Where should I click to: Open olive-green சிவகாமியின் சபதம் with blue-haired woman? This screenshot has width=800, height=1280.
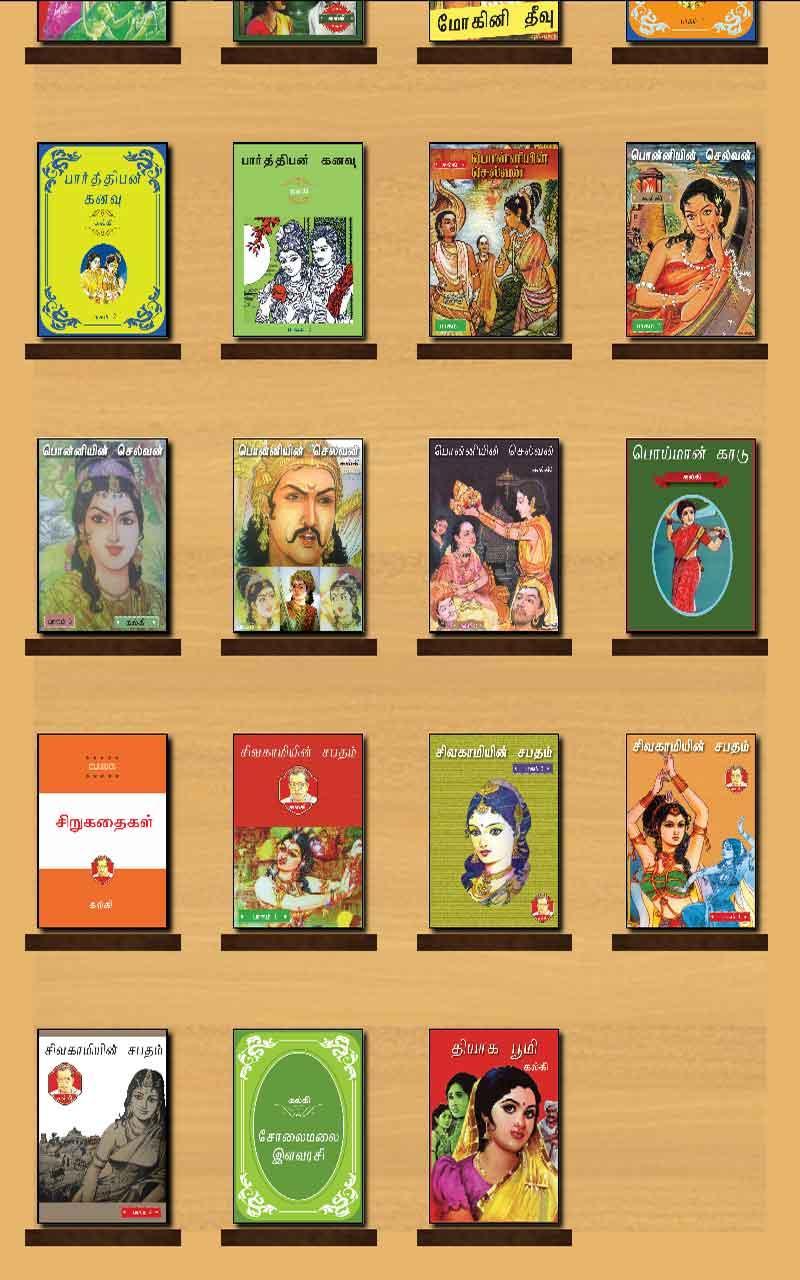(494, 831)
